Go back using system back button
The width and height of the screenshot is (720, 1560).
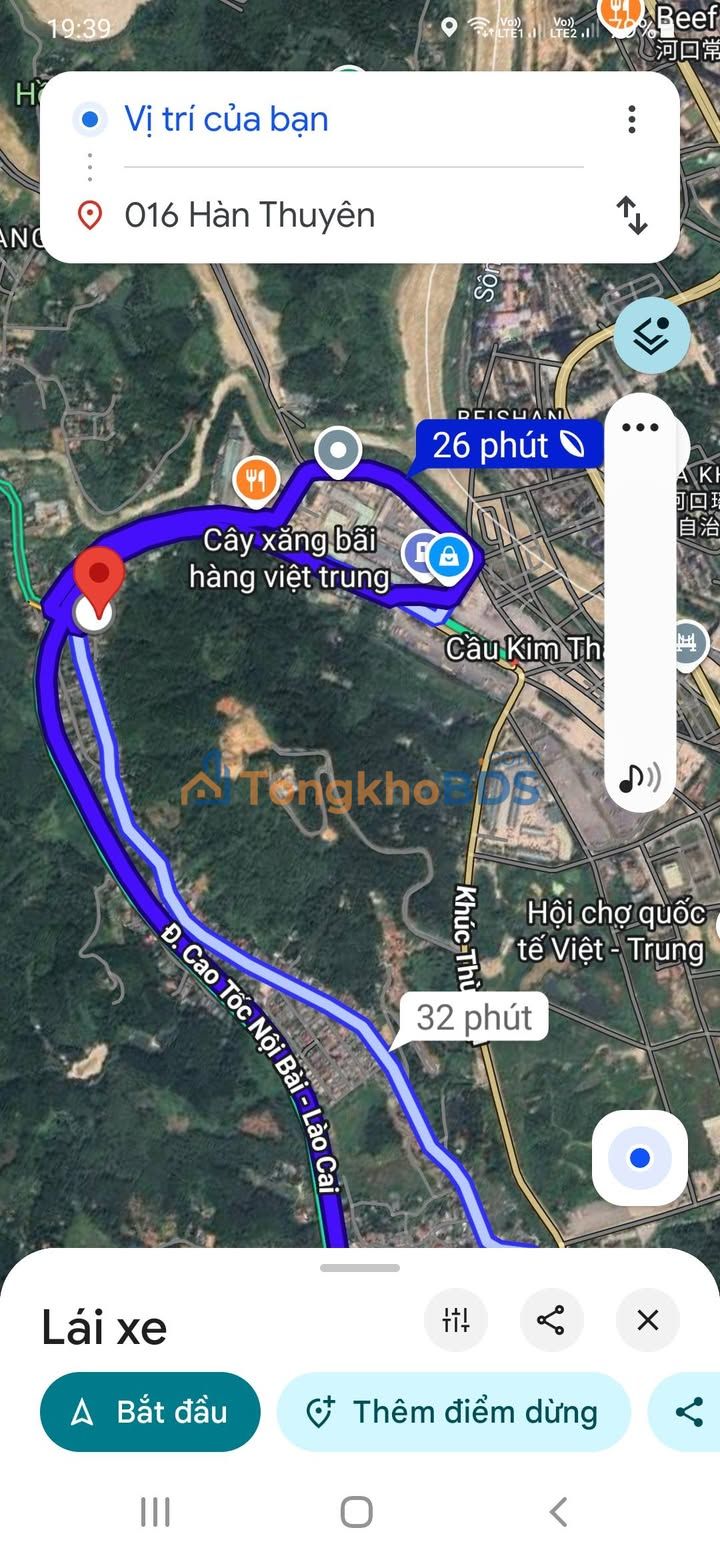(559, 1511)
